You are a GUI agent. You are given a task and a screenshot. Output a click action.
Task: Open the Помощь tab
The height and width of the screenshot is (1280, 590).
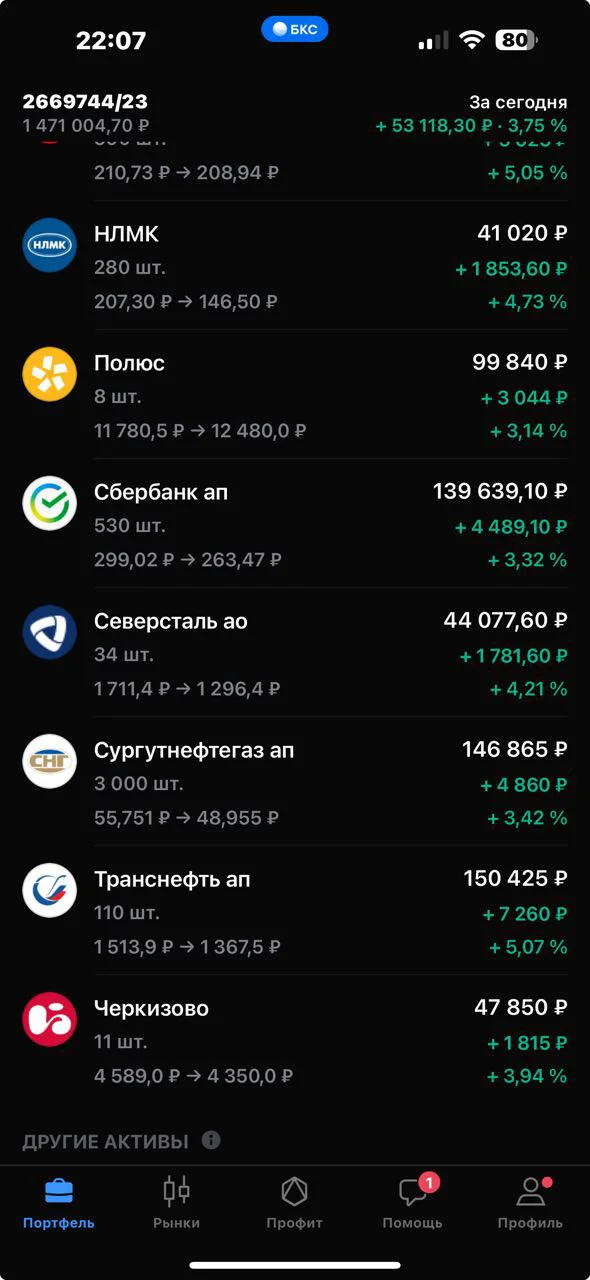coord(412,1203)
